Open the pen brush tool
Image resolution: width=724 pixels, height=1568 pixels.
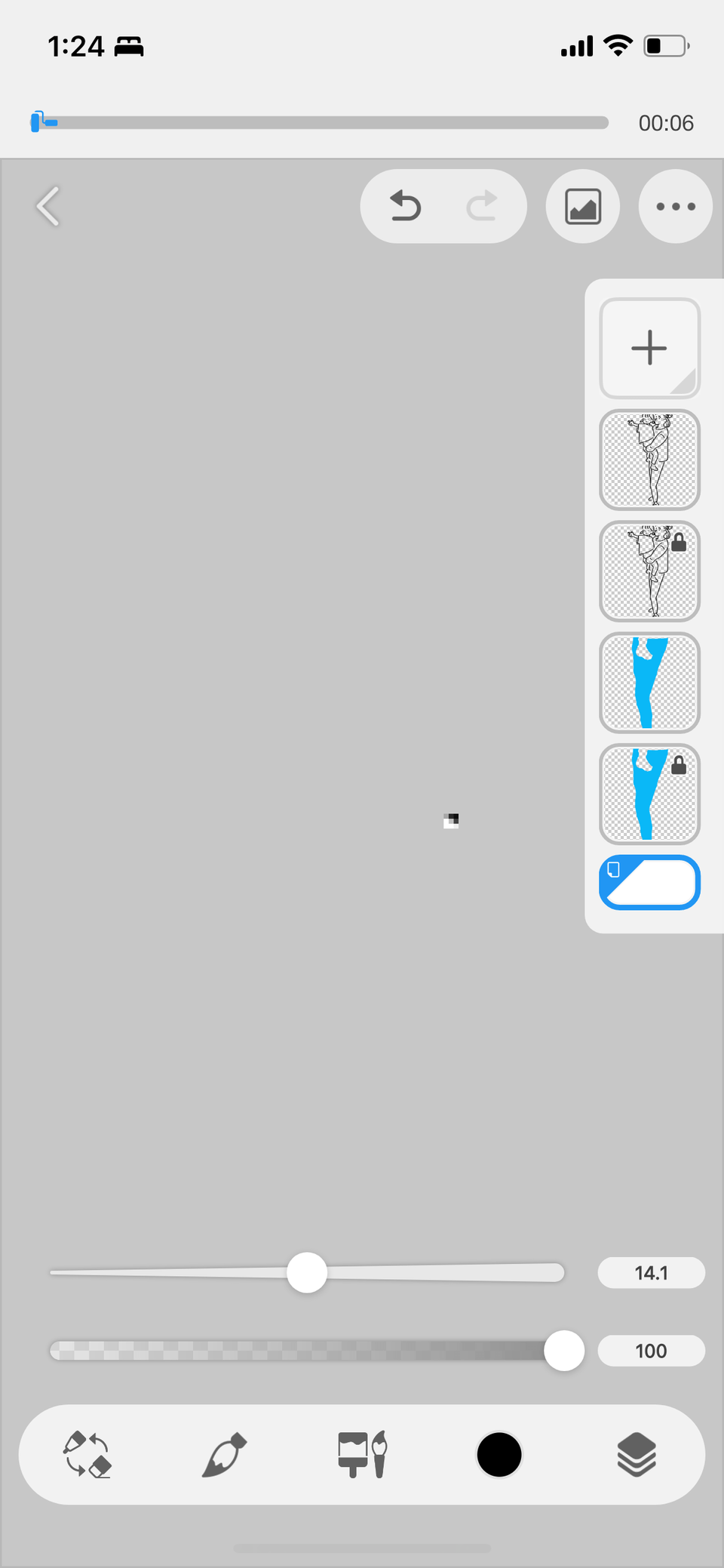[x=225, y=1454]
